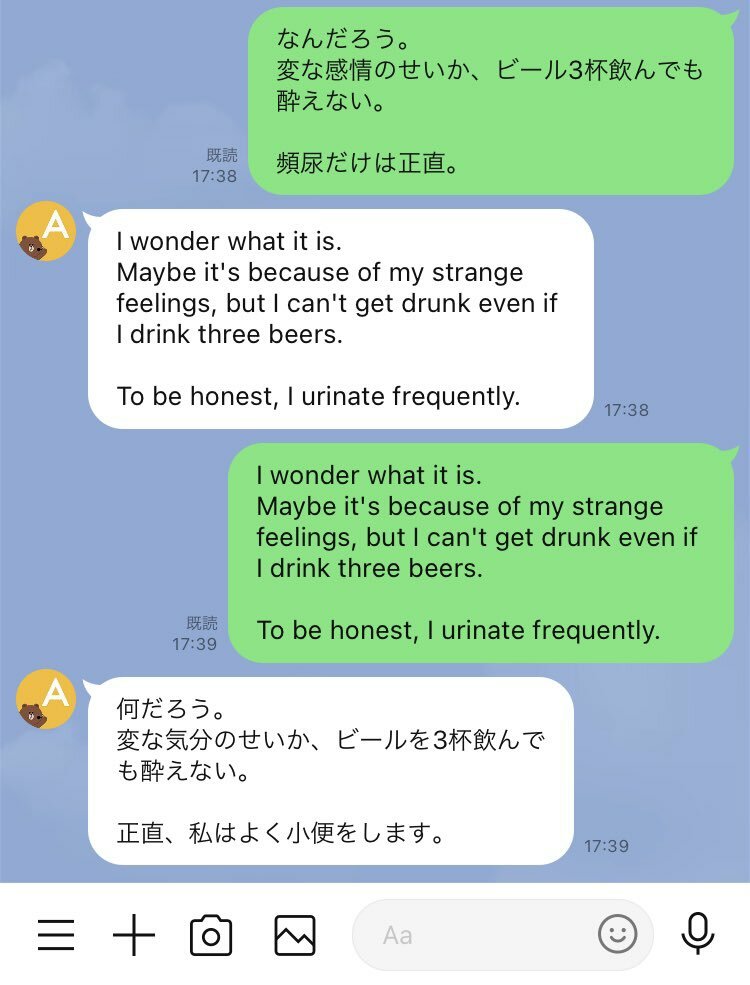Open the hamburger menu in the message bar
The image size is (750, 985).
point(56,935)
